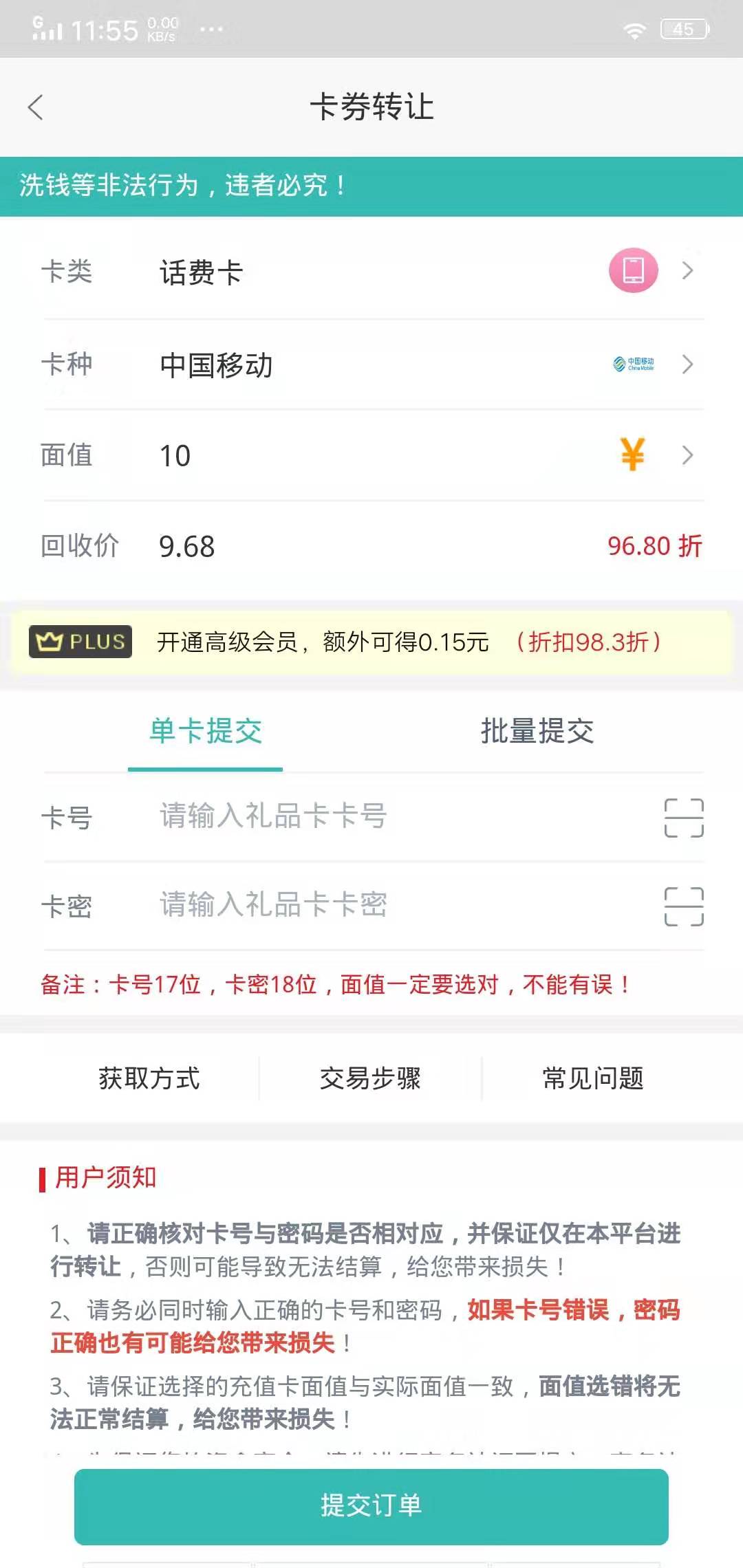Select the 单卡提交 tab
Screen dimensions: 743x1568
pos(205,732)
